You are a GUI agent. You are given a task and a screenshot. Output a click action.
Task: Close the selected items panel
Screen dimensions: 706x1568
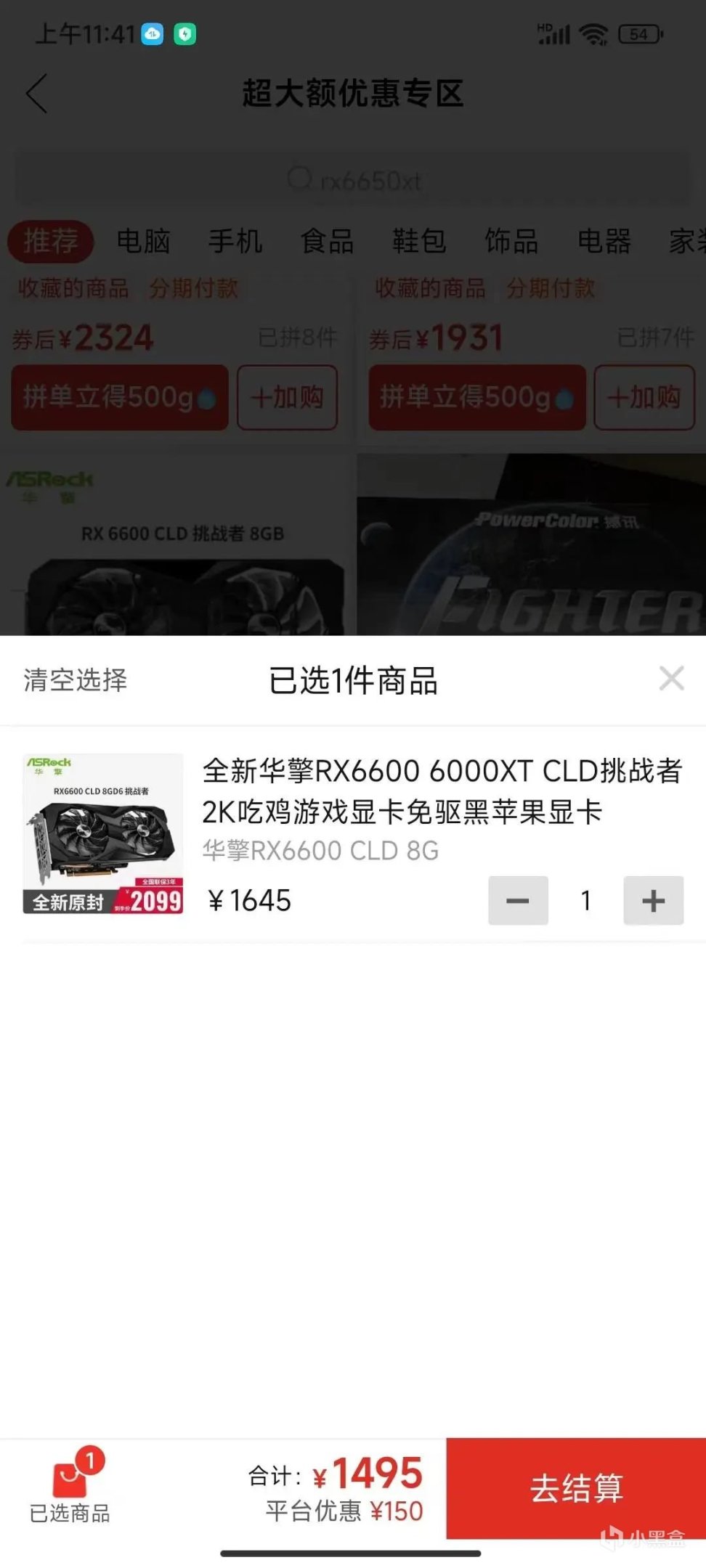[671, 679]
